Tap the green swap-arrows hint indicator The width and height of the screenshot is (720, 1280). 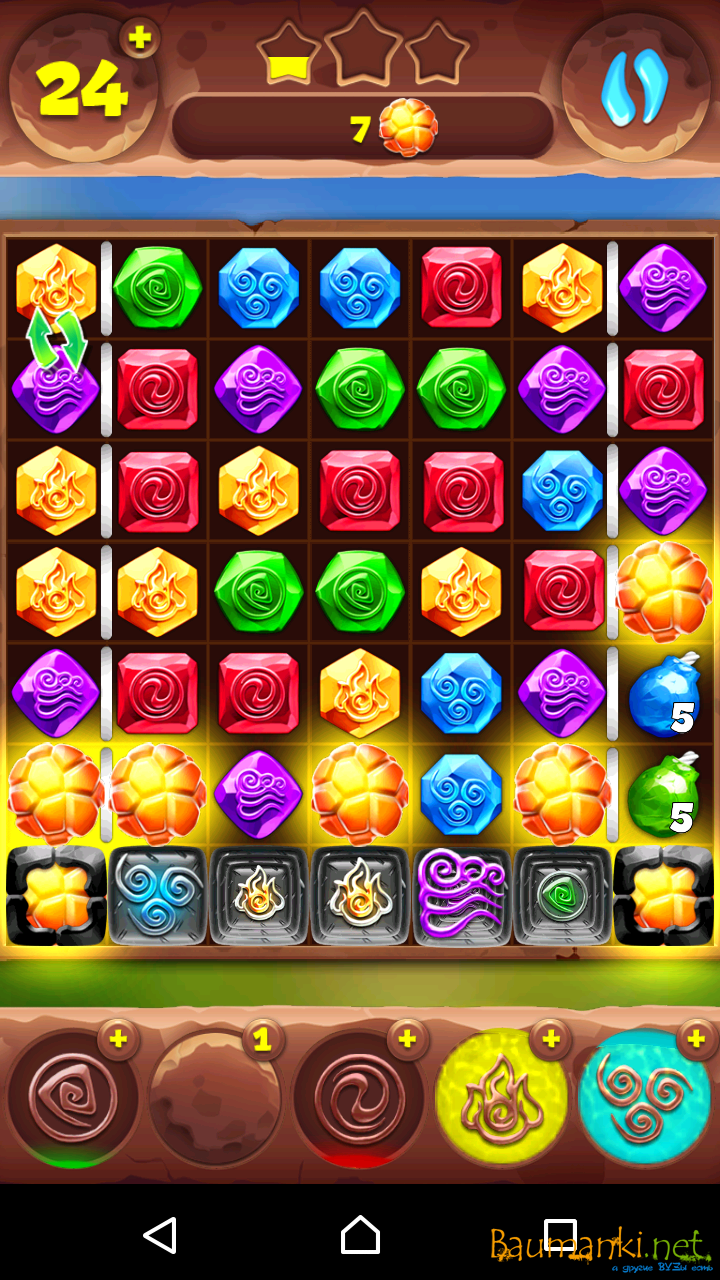click(56, 340)
